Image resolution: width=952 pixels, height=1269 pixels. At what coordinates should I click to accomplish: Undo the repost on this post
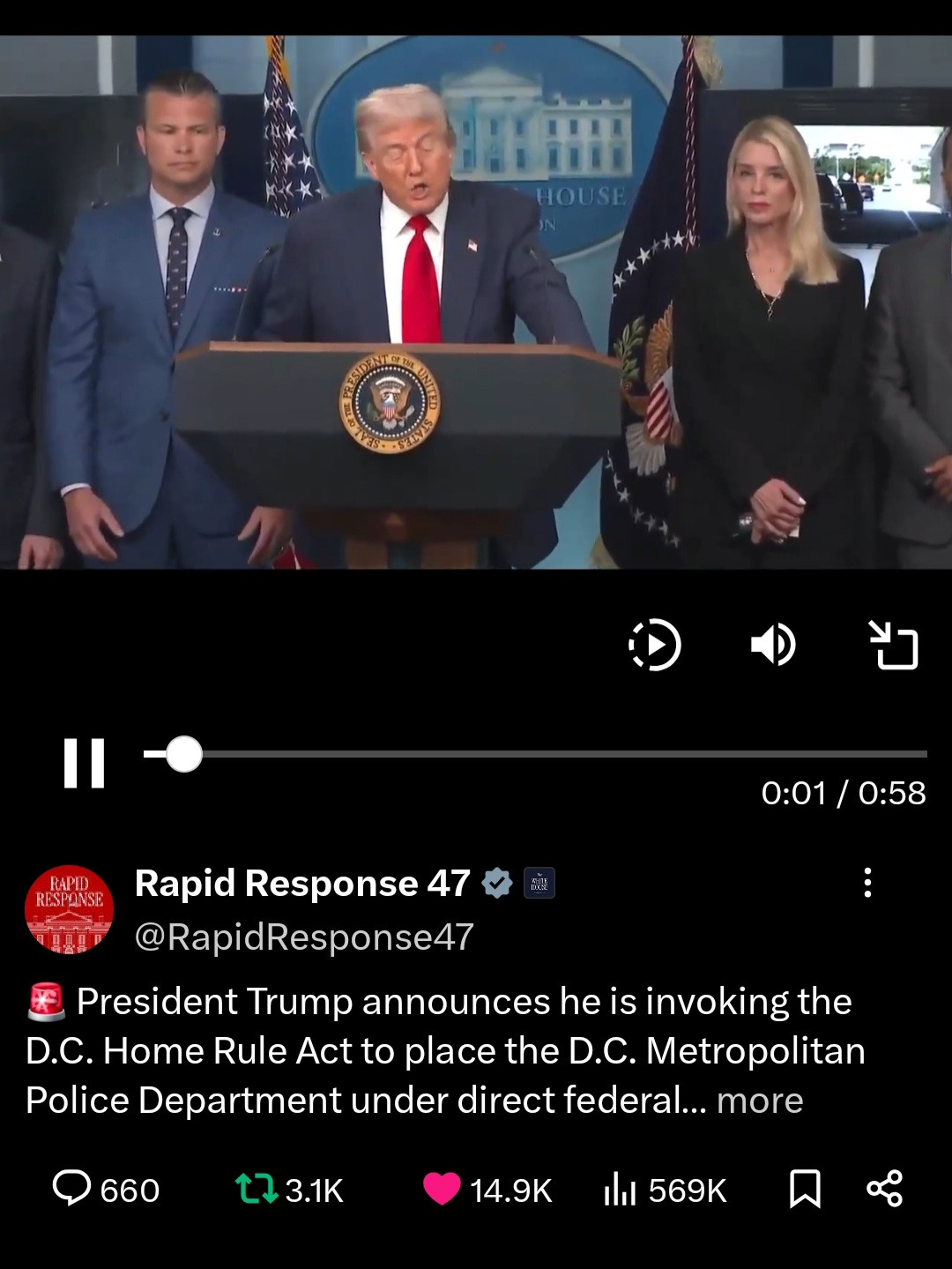point(257,1189)
